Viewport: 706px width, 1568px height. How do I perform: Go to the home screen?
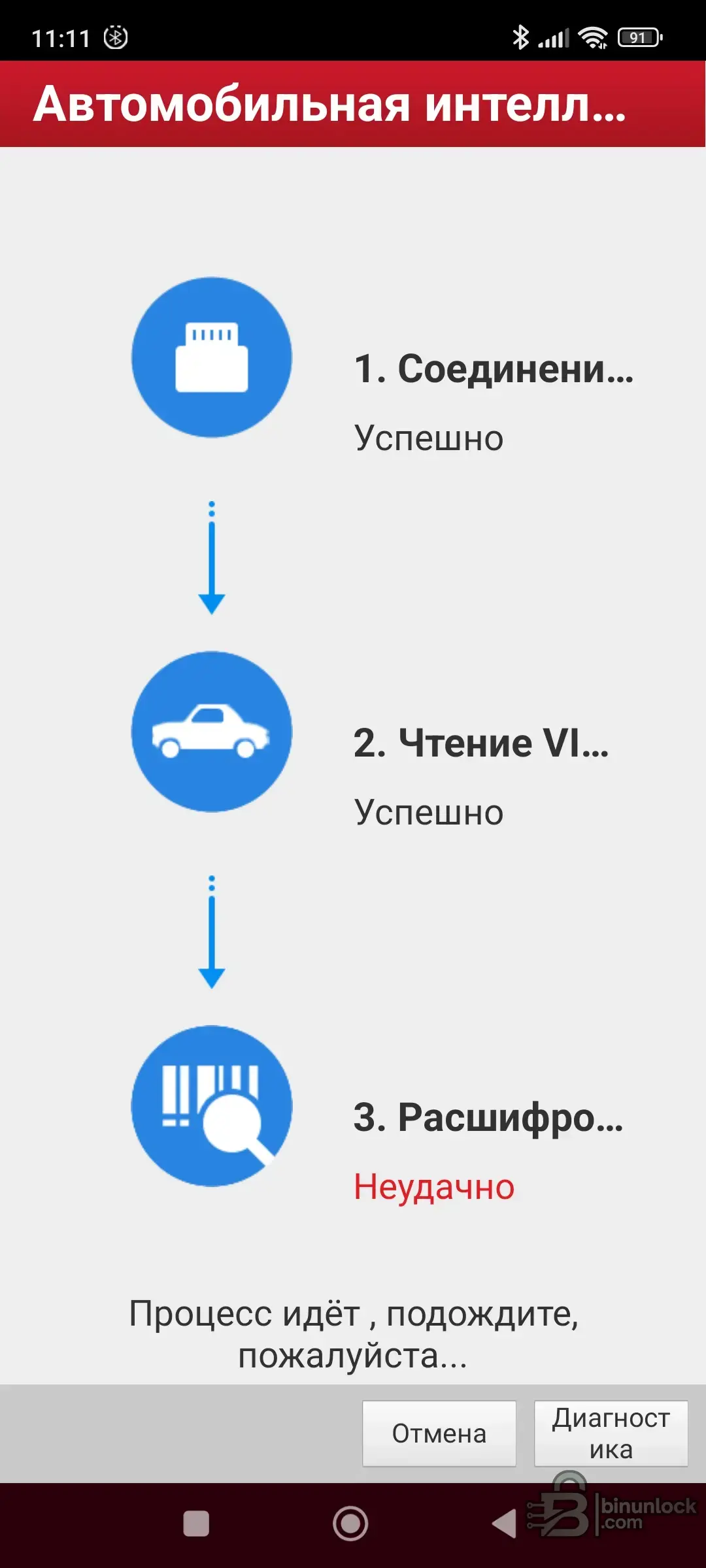[x=350, y=1524]
